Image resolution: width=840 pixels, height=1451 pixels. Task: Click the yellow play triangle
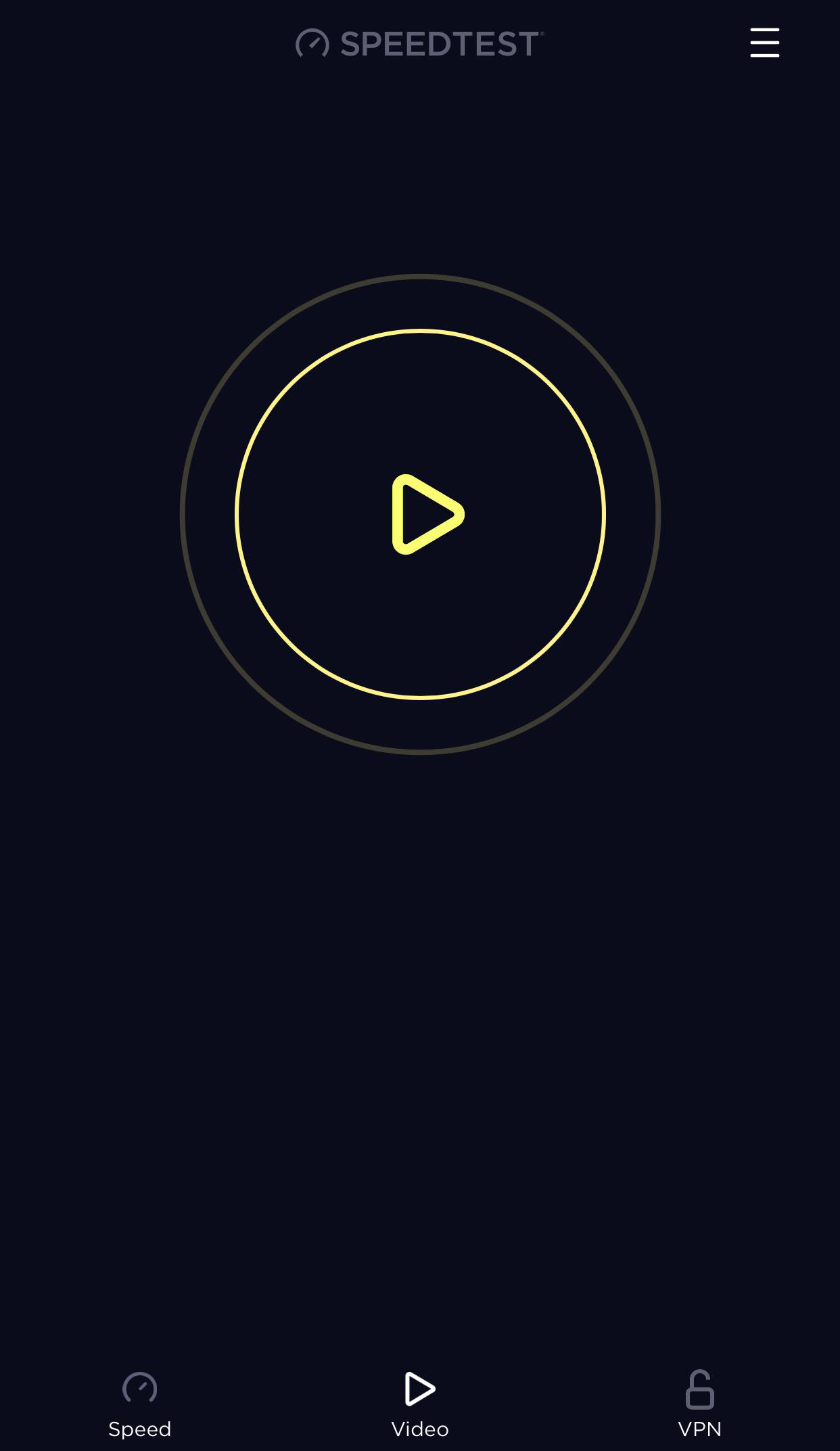(426, 515)
